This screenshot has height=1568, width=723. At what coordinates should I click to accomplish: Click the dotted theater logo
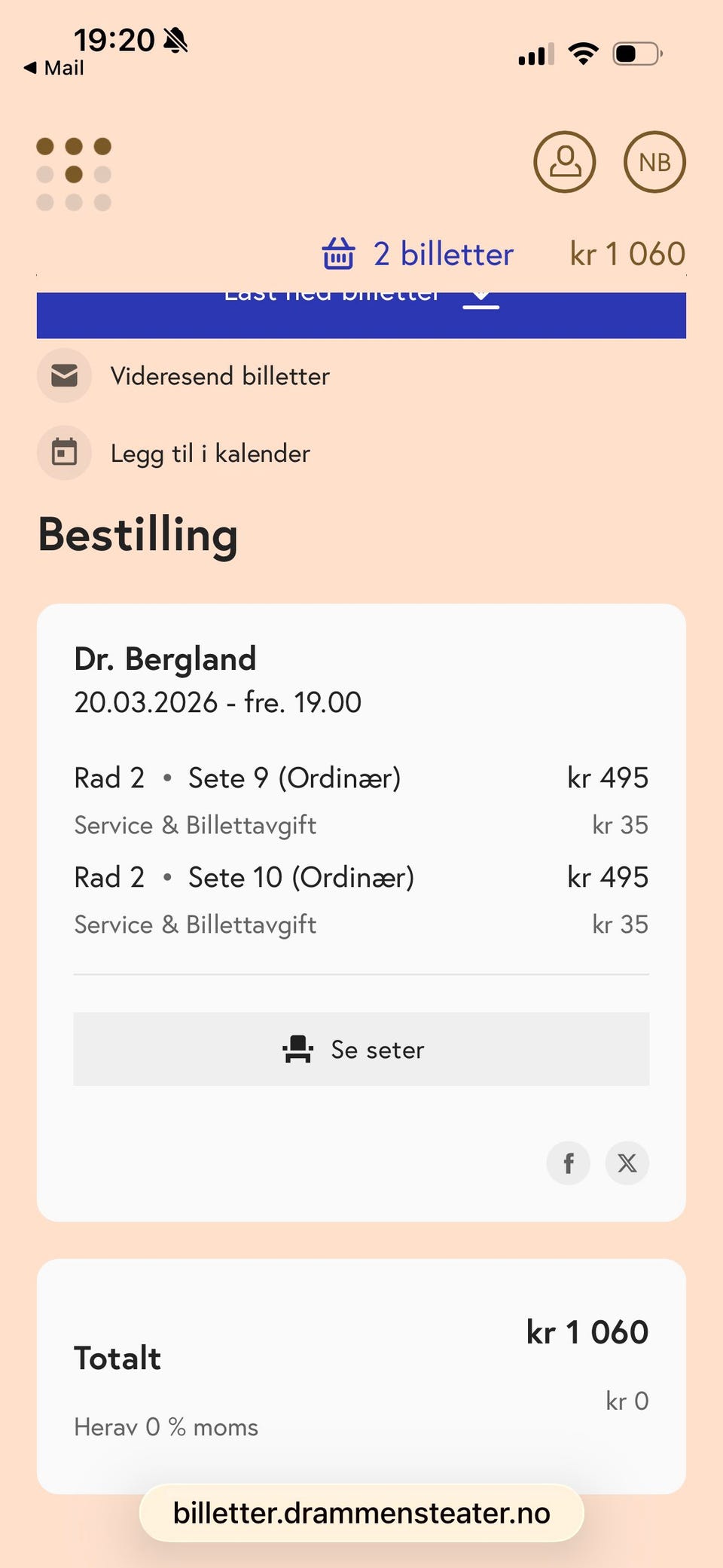pyautogui.click(x=73, y=173)
